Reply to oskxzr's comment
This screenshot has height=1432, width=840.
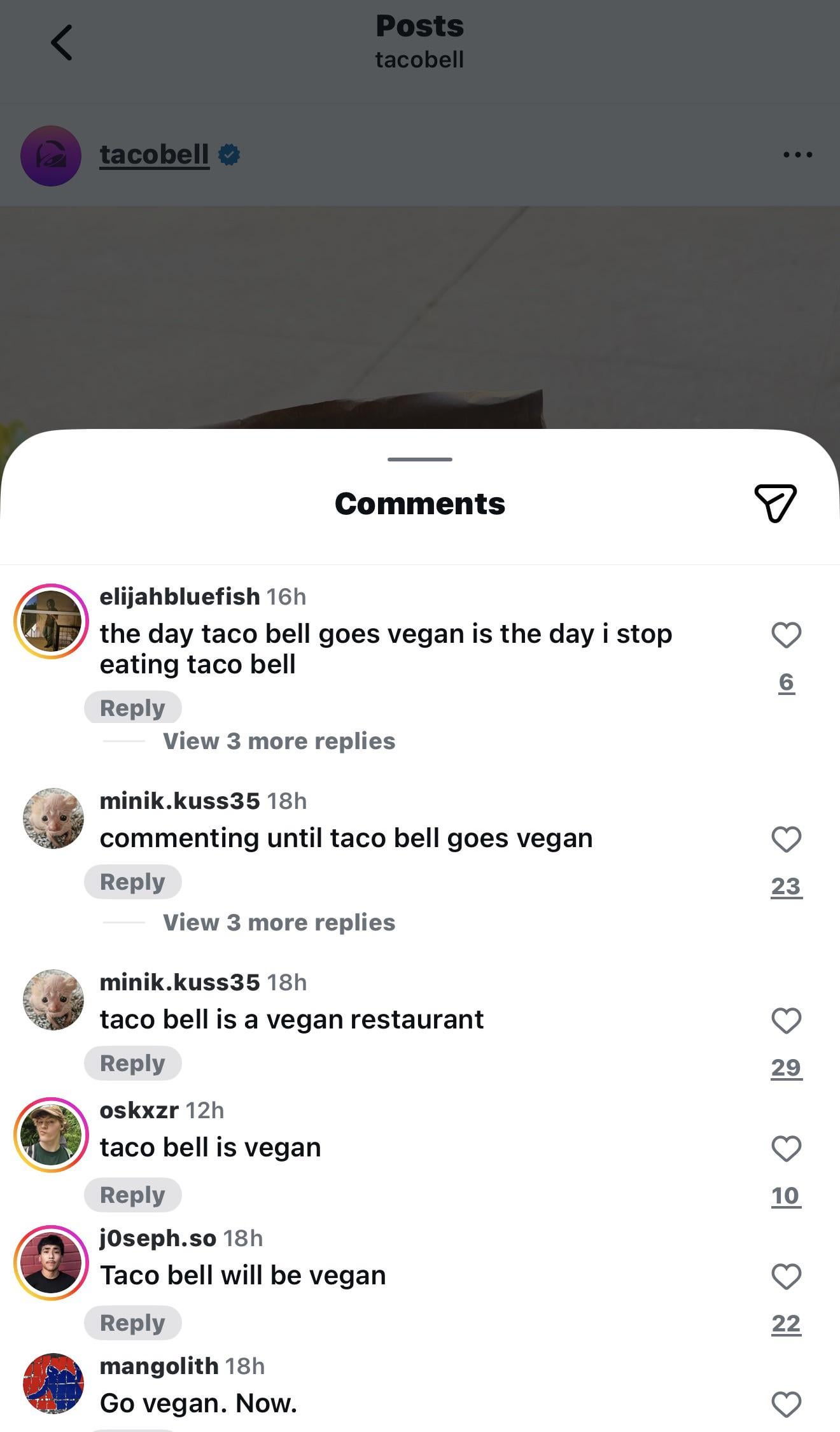click(x=132, y=1195)
